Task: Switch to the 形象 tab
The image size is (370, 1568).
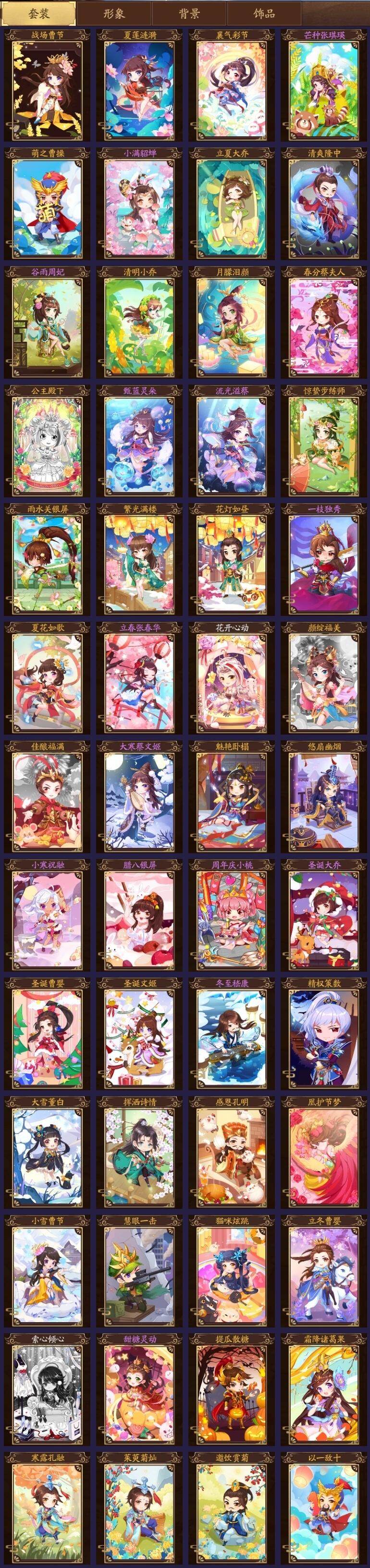Action: [x=114, y=13]
